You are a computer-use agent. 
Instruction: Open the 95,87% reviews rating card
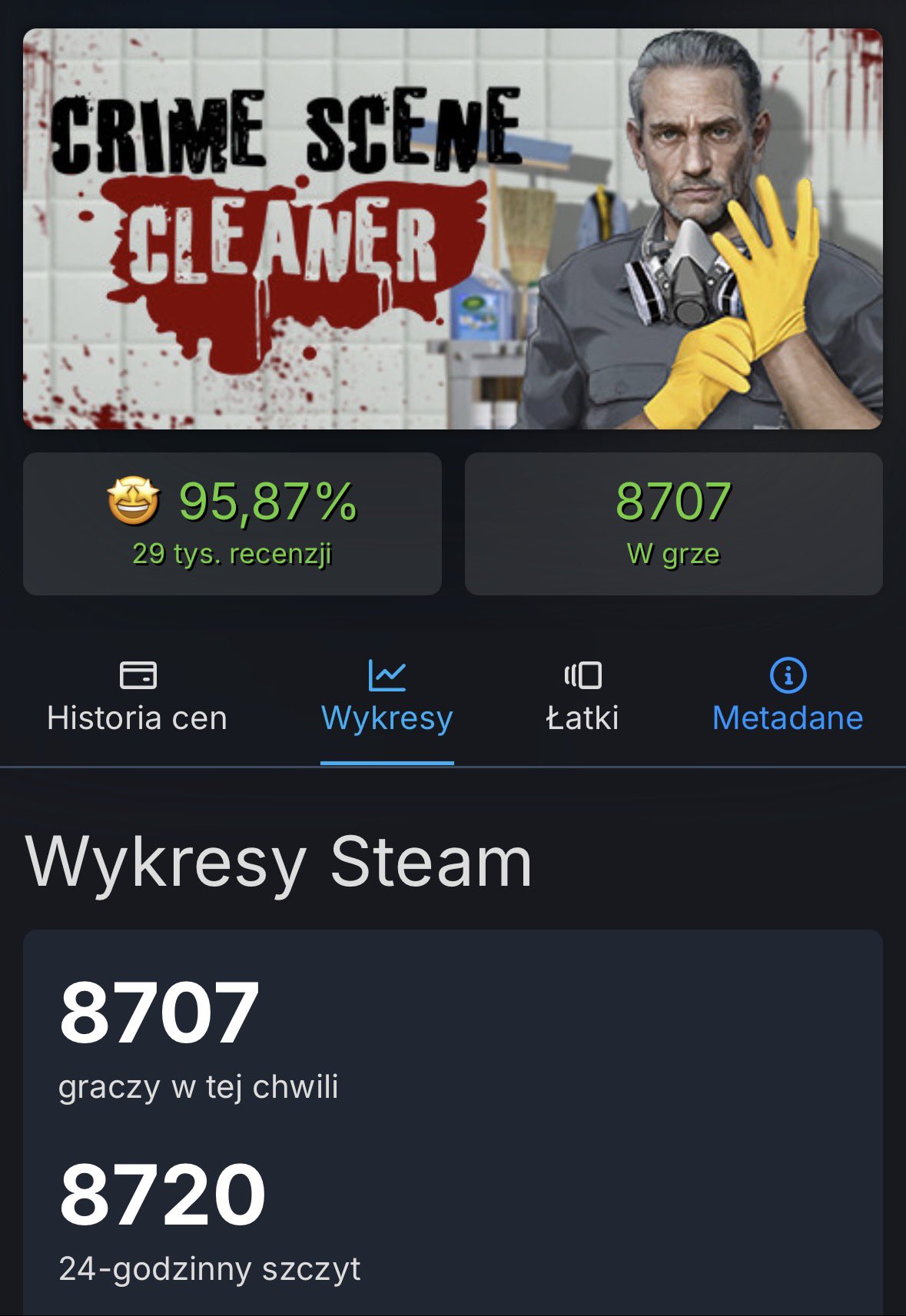tap(232, 523)
